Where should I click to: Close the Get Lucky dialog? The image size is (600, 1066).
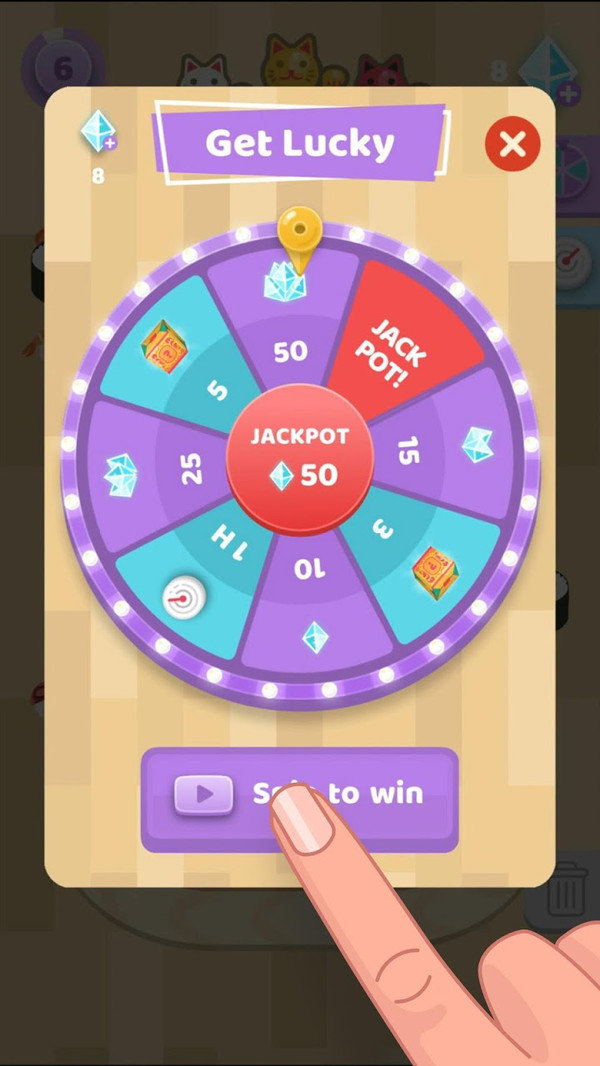click(x=512, y=145)
